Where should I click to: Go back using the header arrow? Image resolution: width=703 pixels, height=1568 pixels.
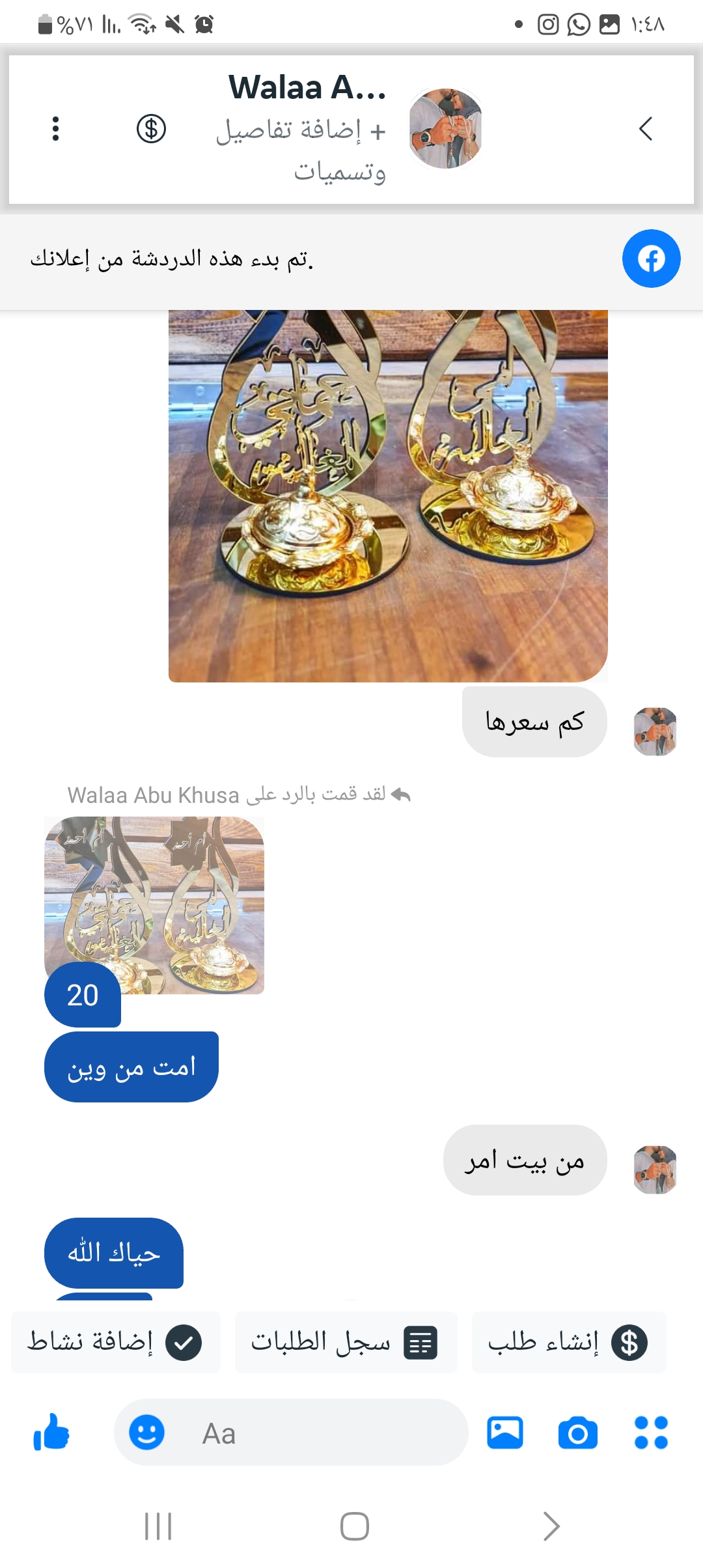pyautogui.click(x=645, y=129)
